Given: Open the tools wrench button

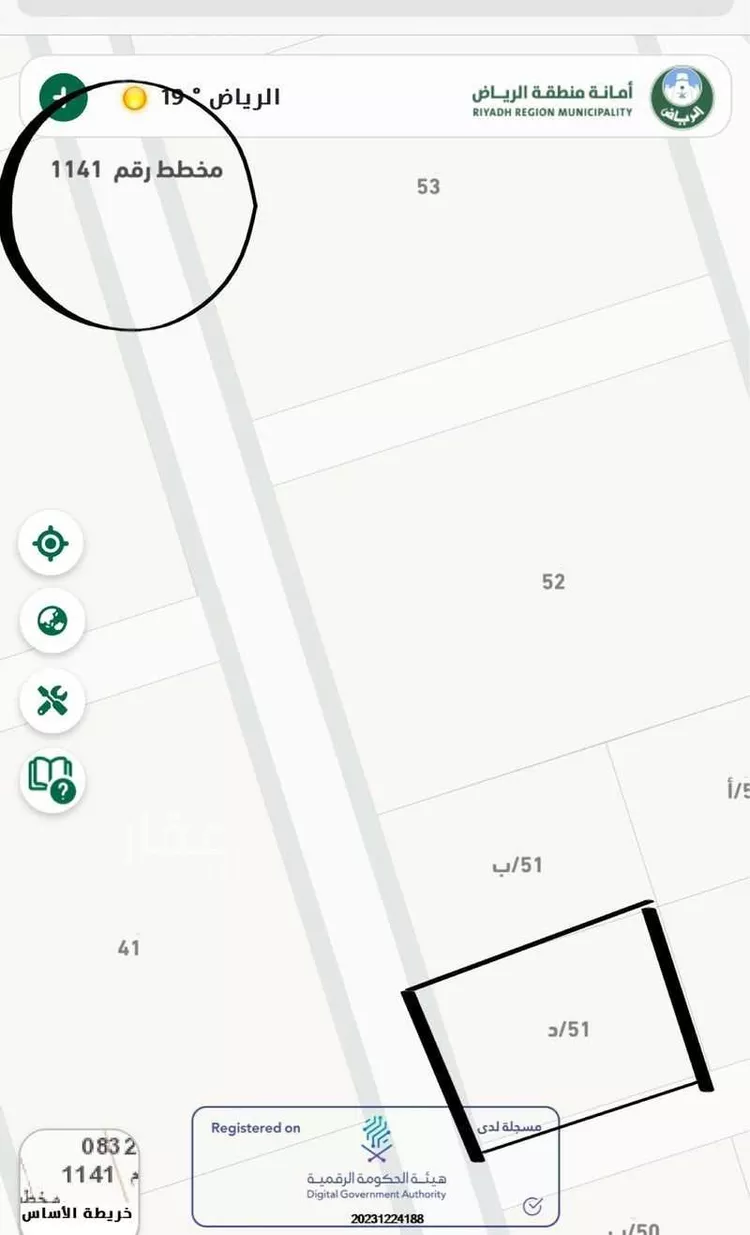Looking at the screenshot, I should pyautogui.click(x=52, y=700).
